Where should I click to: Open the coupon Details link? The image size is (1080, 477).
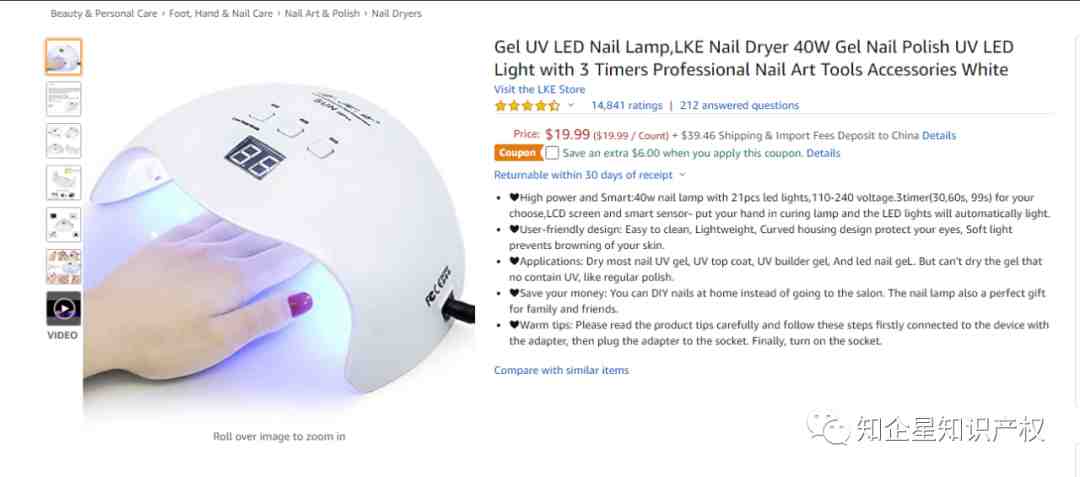823,153
